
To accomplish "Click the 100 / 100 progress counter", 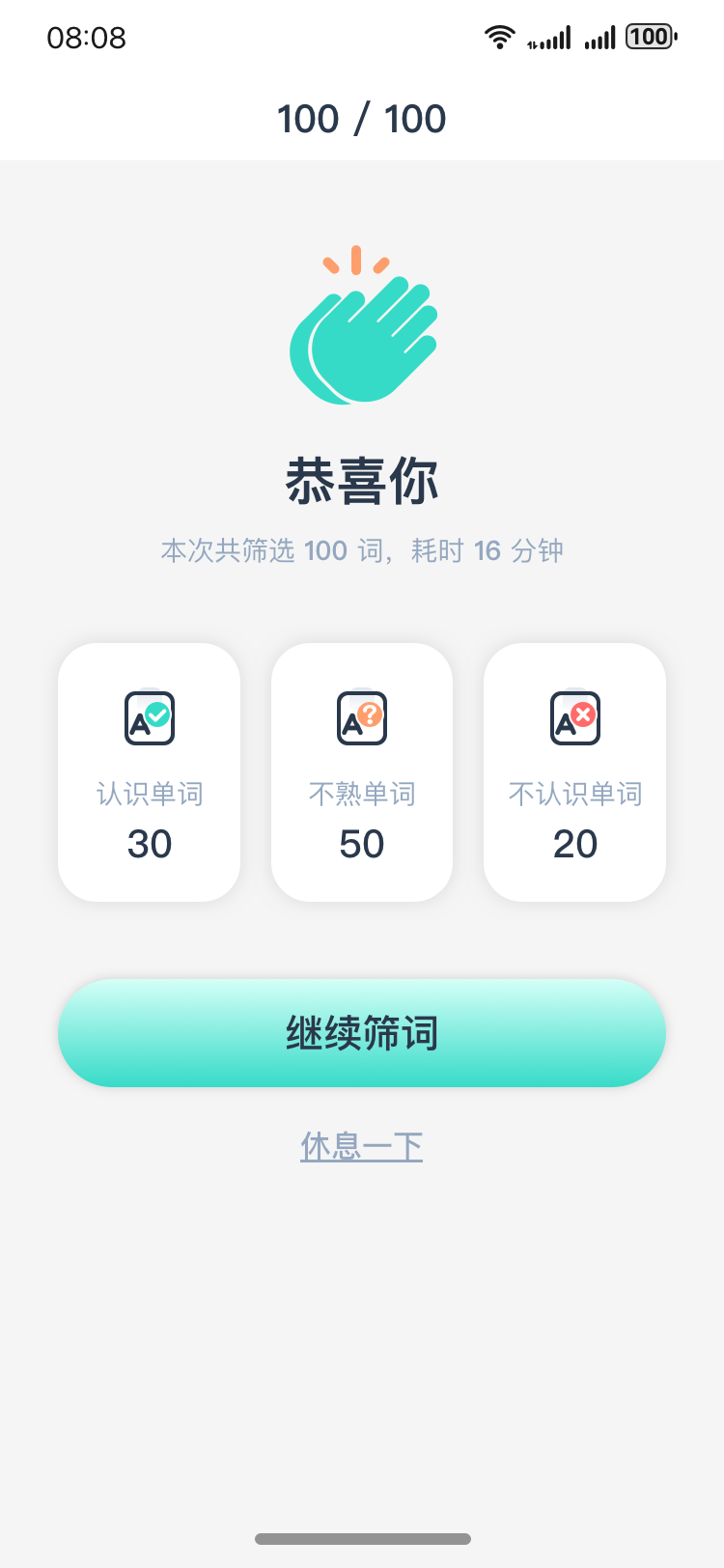I will click(361, 118).
